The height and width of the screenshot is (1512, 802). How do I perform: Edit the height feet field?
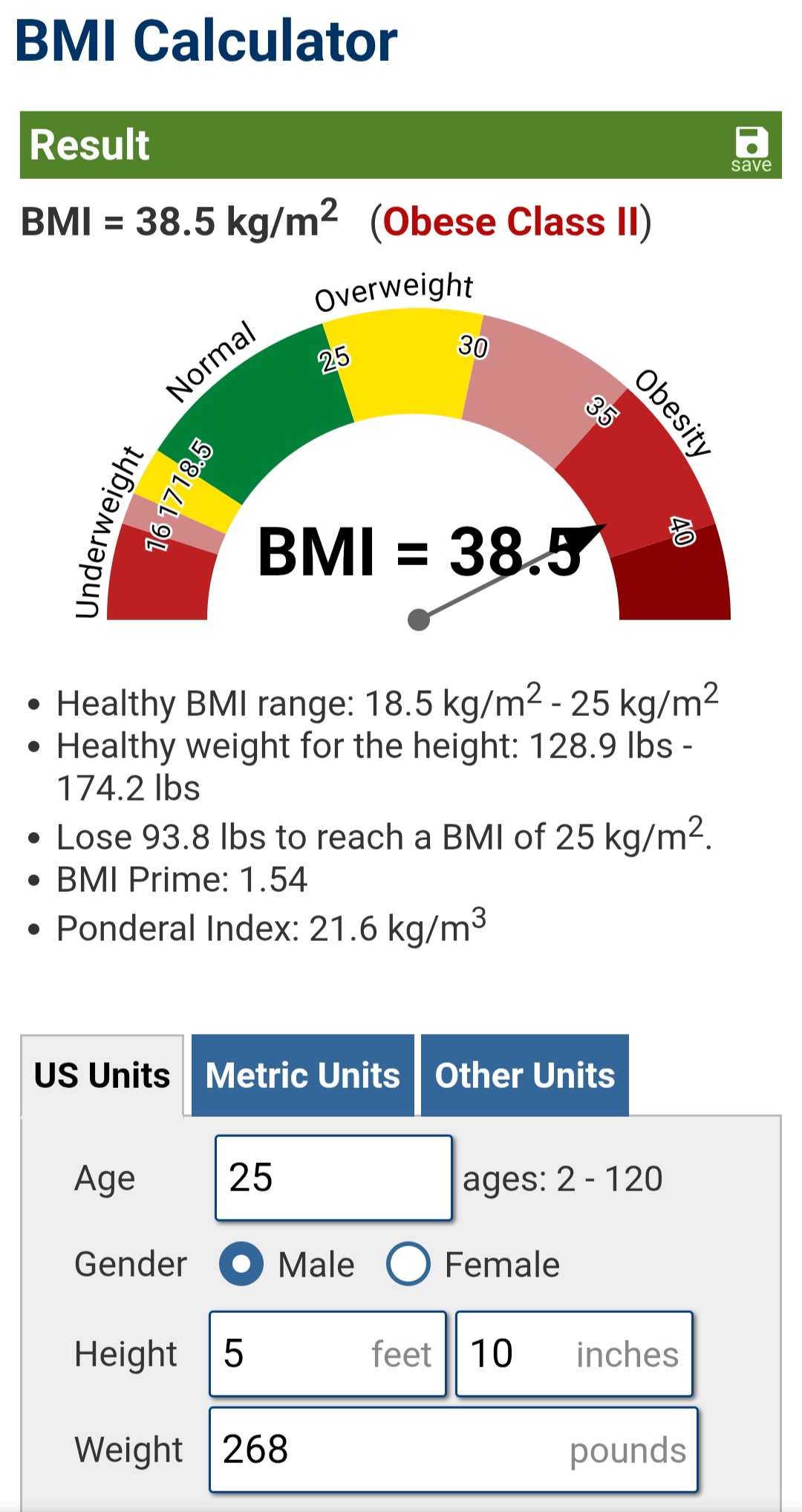click(x=327, y=1354)
